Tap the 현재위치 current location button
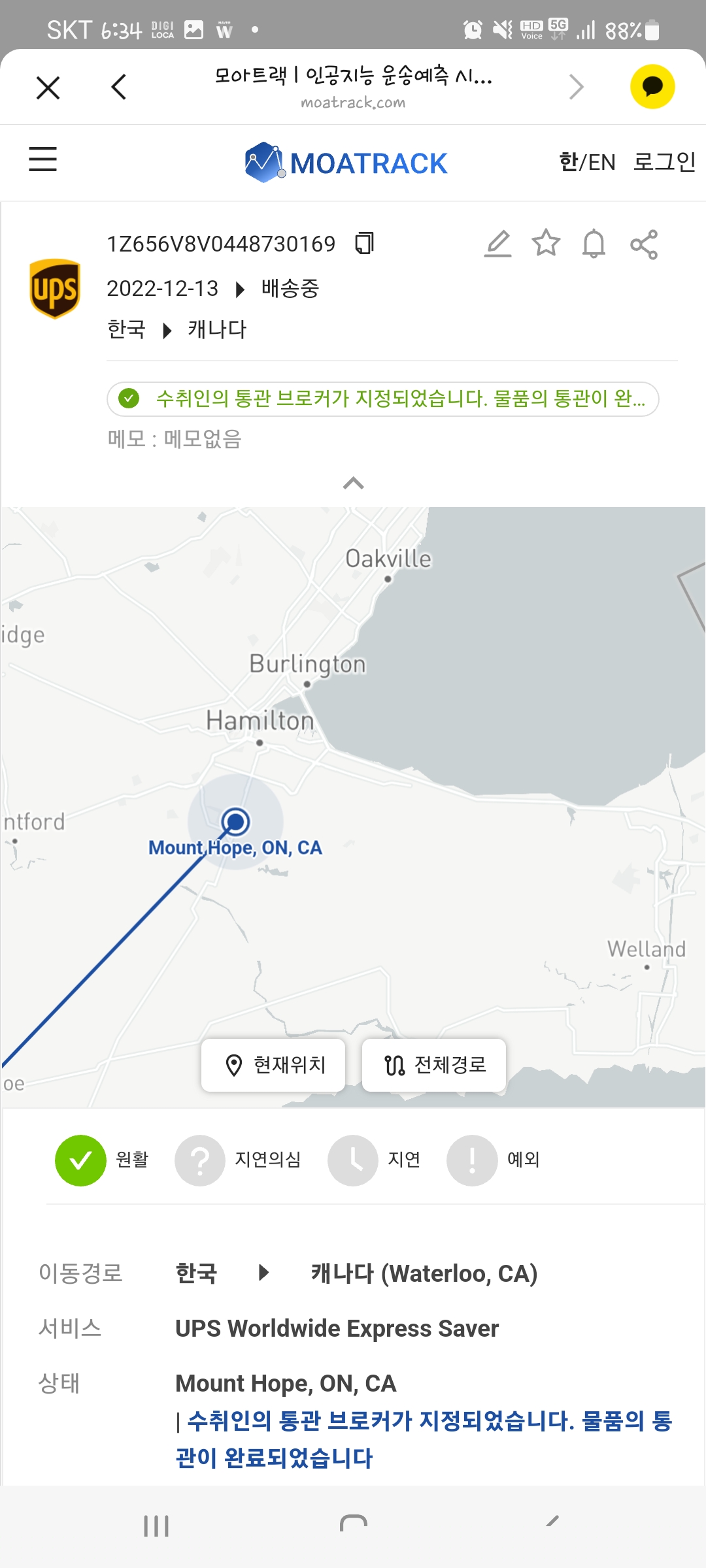 coord(273,1065)
